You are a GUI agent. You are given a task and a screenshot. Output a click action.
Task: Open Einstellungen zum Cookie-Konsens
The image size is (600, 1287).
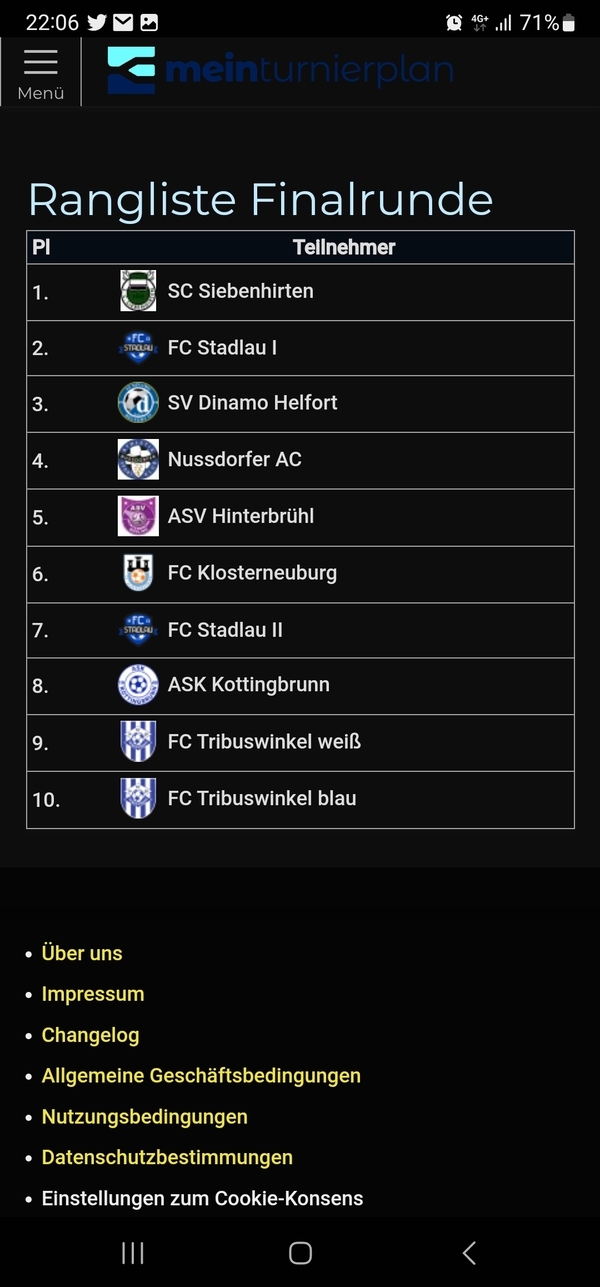tap(202, 1198)
